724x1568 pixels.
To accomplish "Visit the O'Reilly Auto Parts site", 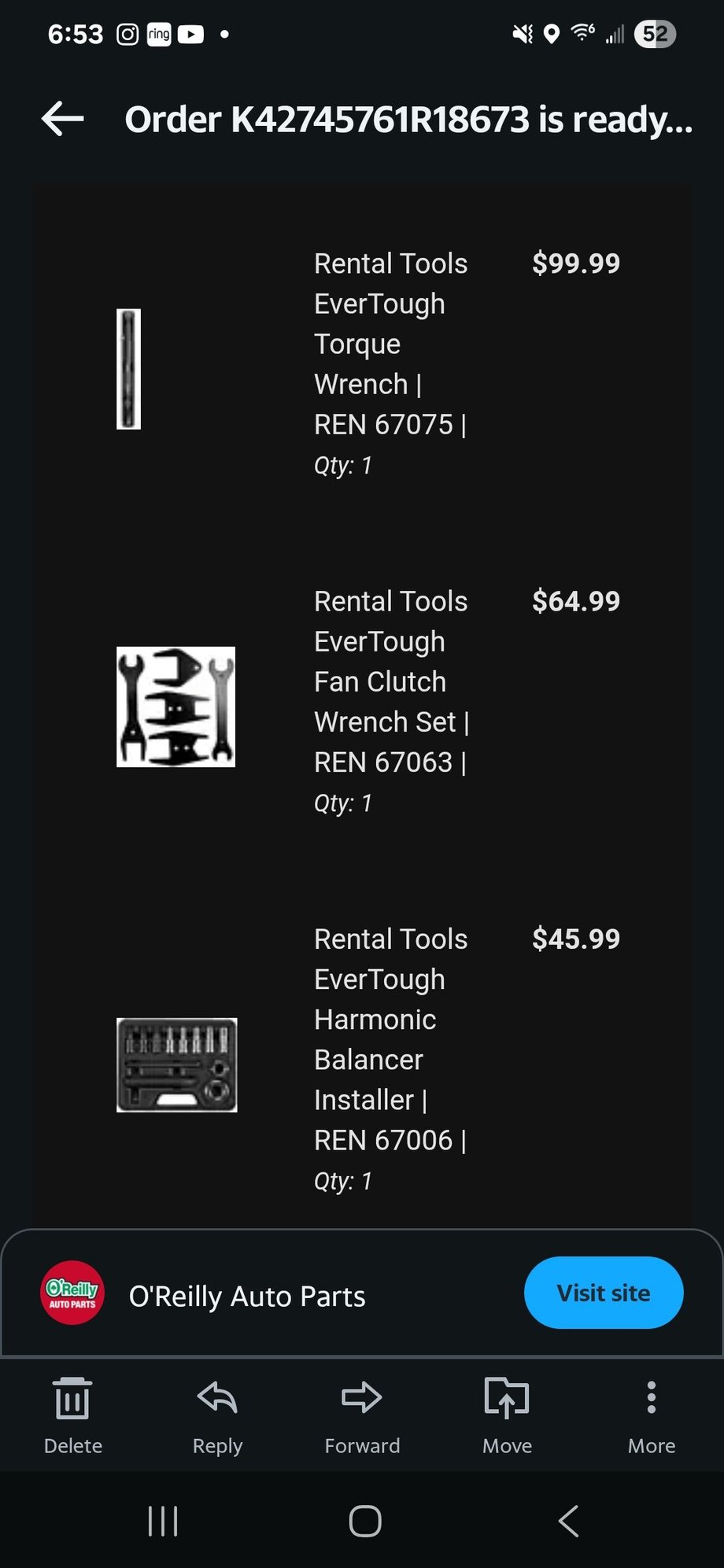I will [603, 1293].
